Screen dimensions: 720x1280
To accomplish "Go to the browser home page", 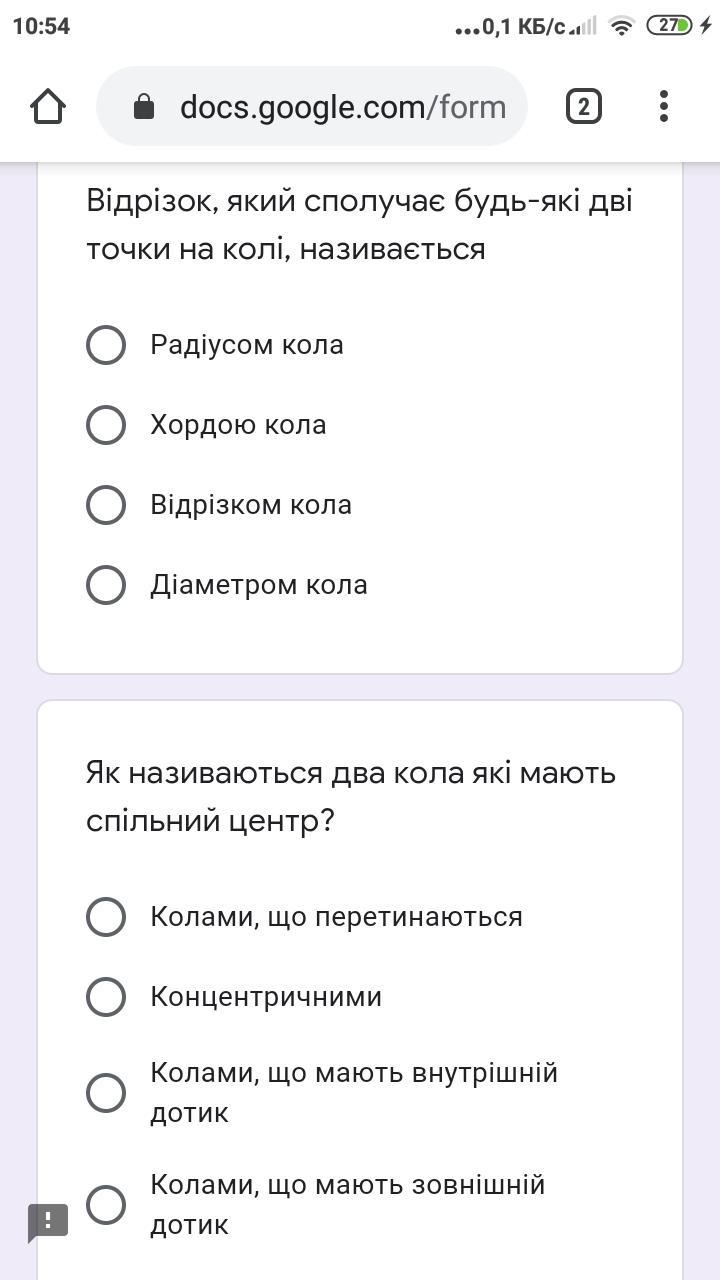I will coord(48,106).
